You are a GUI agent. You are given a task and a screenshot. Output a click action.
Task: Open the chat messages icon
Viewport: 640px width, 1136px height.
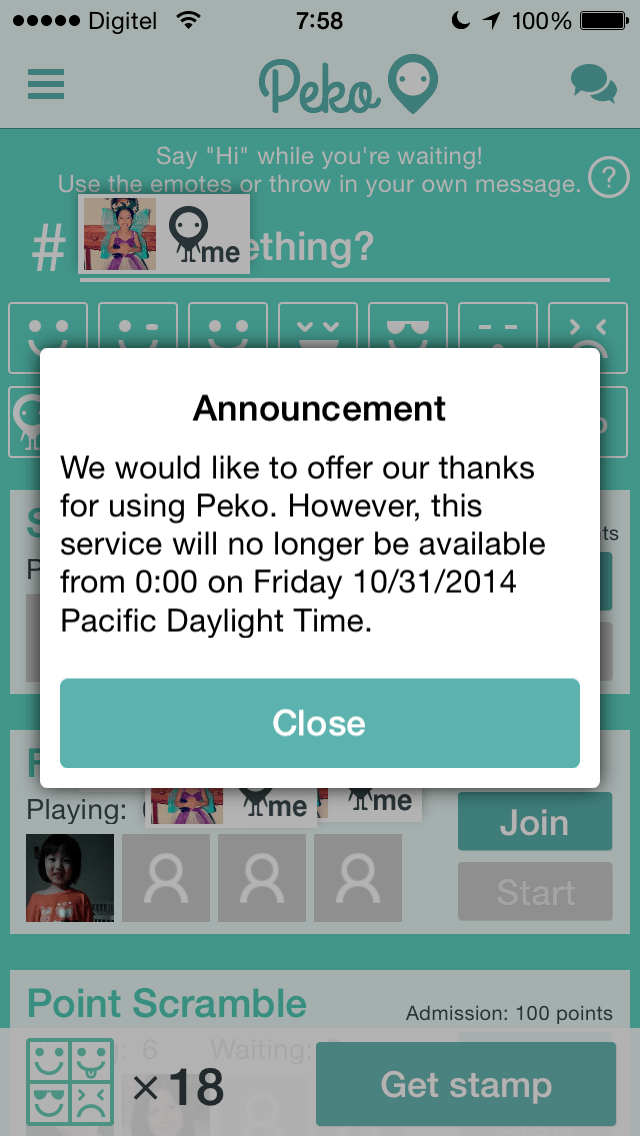click(x=593, y=84)
